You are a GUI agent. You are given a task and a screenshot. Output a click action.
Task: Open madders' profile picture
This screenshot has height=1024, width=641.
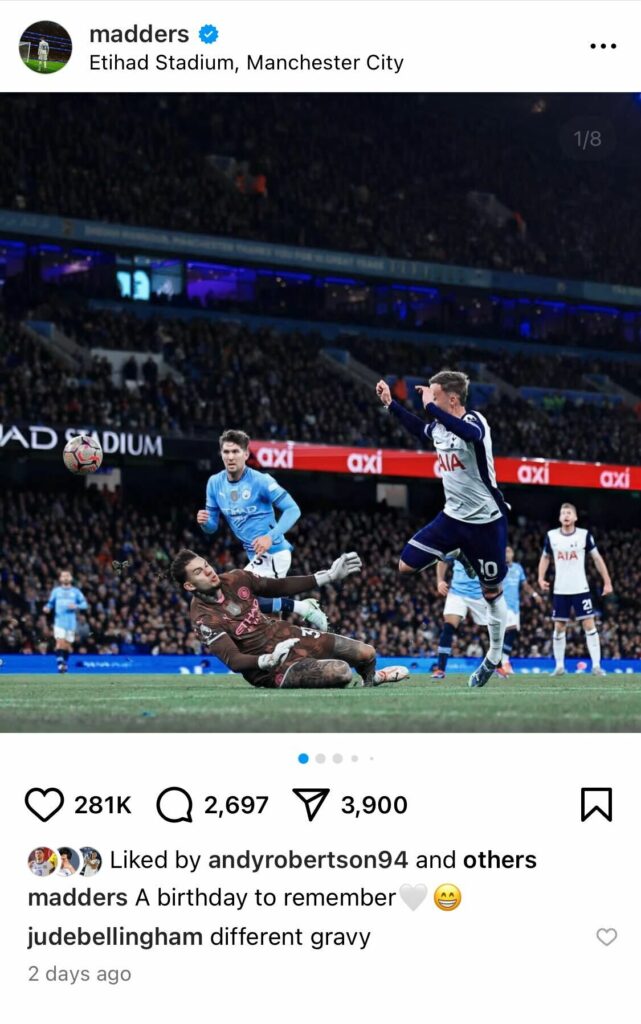(46, 47)
